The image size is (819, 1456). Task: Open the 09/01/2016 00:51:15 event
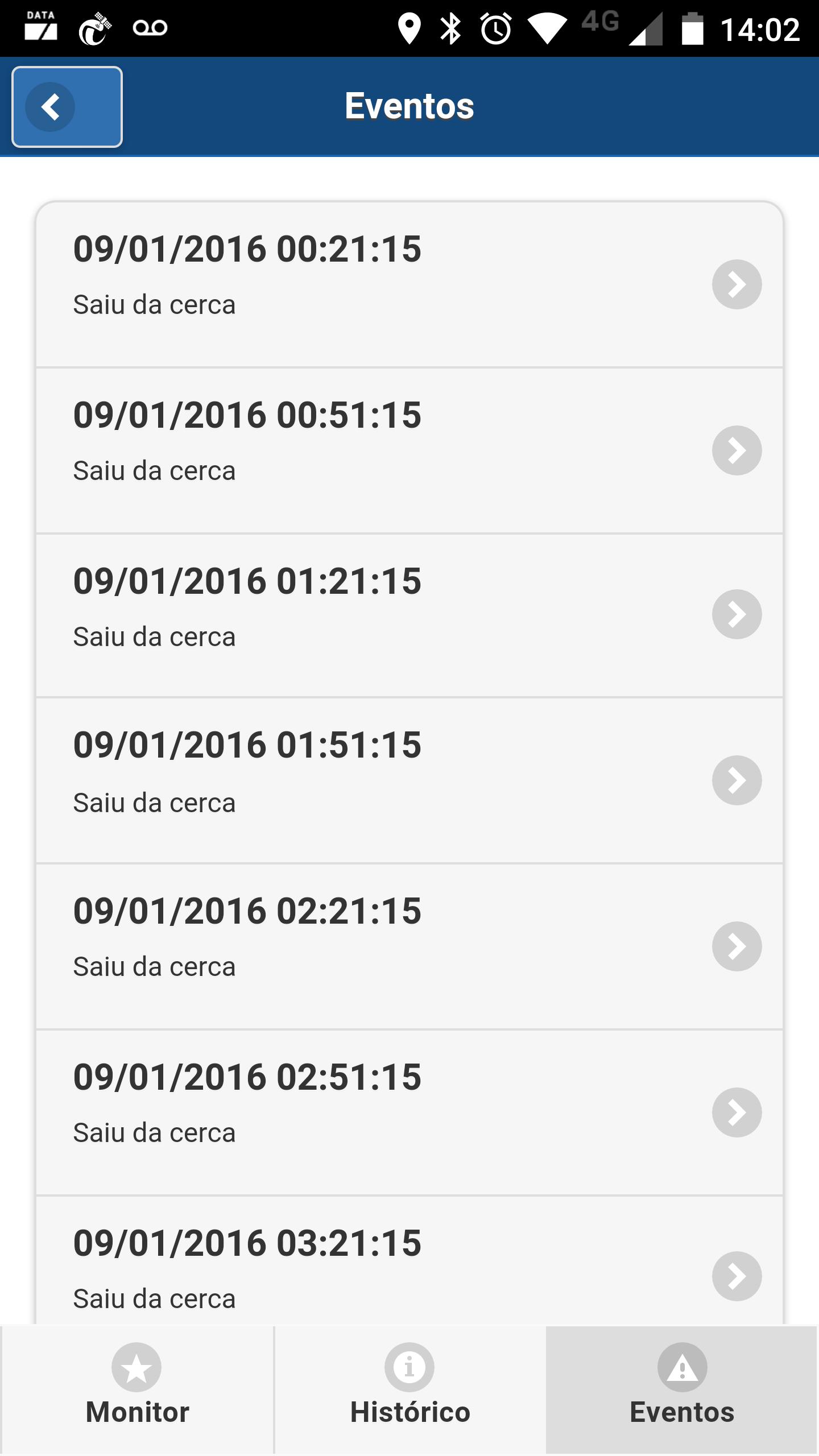tap(409, 450)
